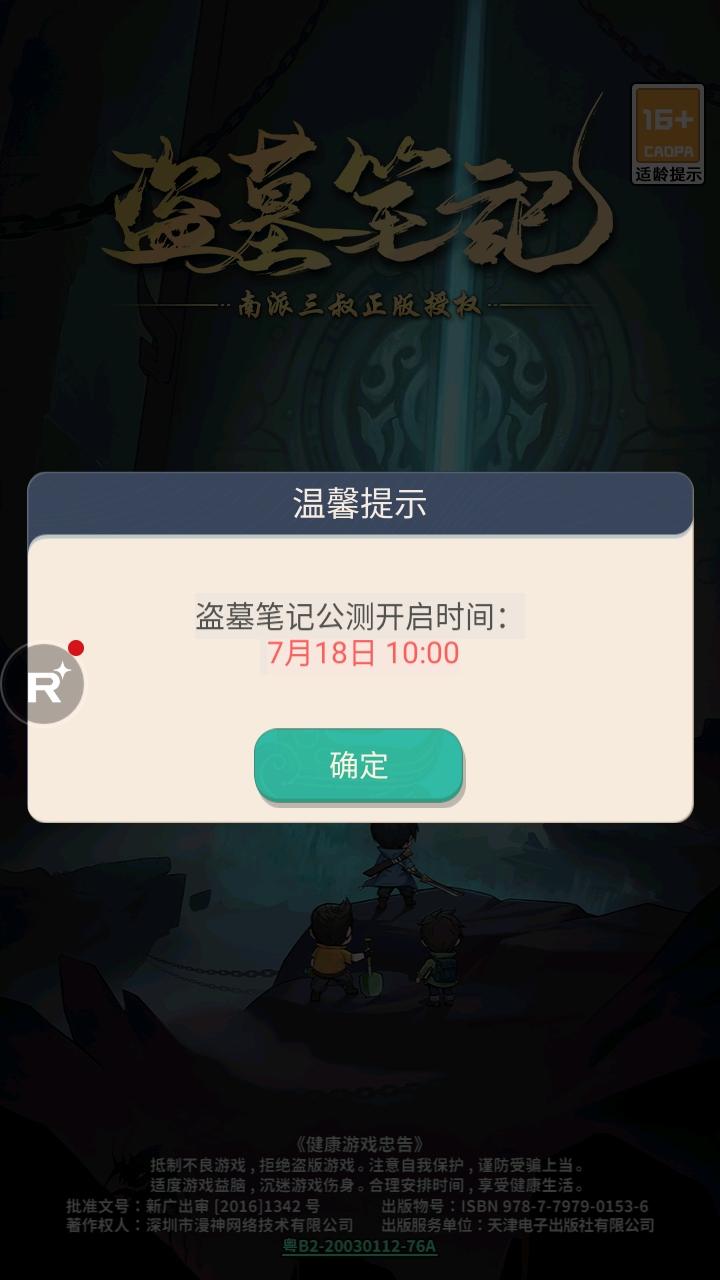Screen dimensions: 720x1280
Task: Open the 粤B2-20030112-76A license link
Action: [x=359, y=1246]
